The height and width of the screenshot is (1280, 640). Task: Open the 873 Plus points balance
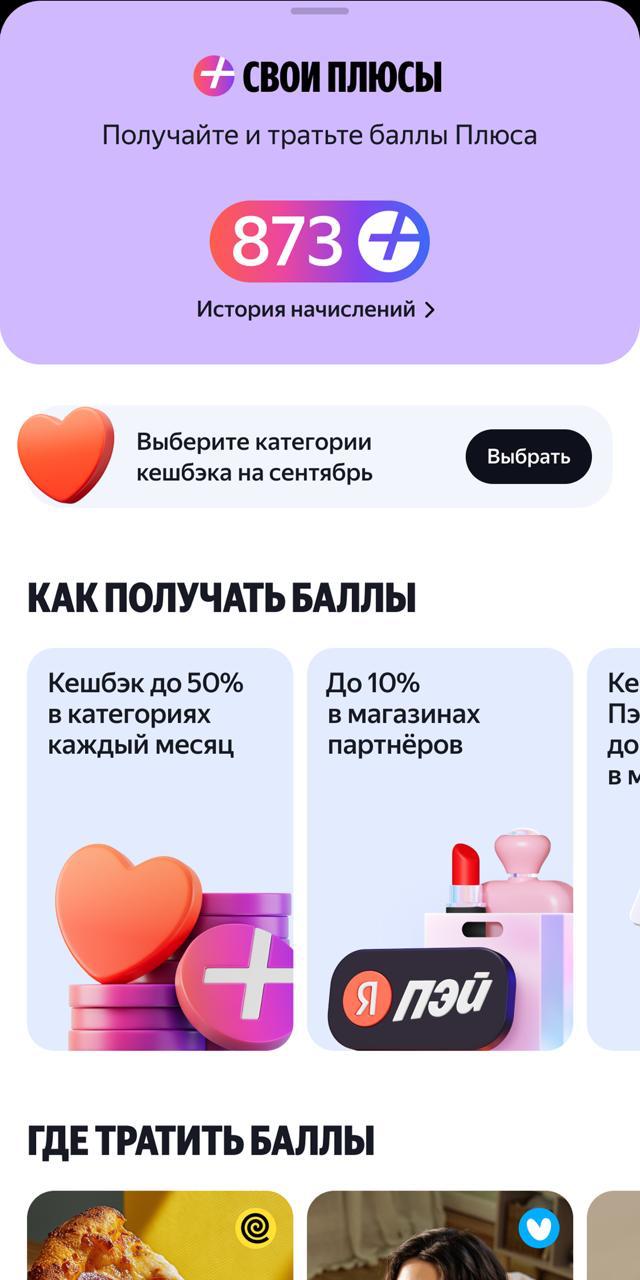(x=319, y=241)
